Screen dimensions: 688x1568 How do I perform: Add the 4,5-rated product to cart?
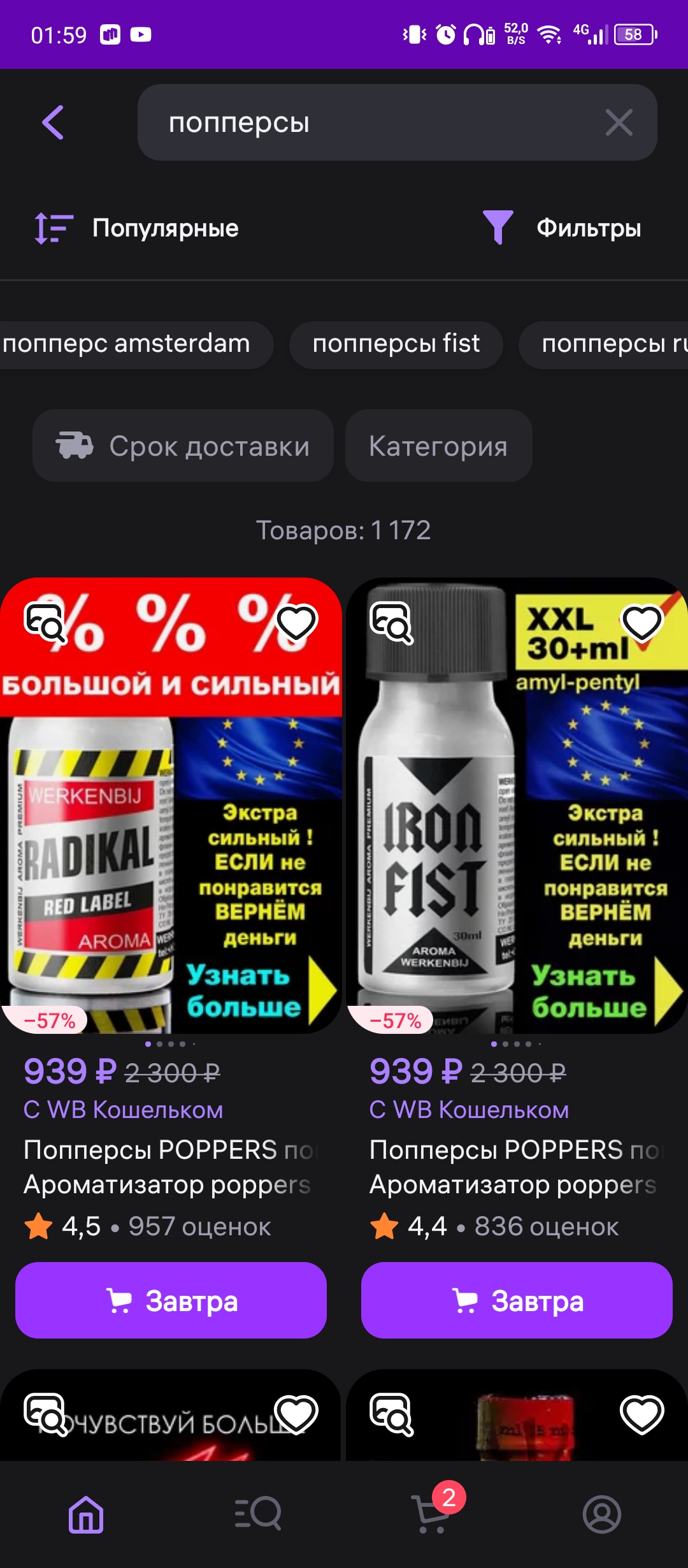pyautogui.click(x=171, y=1300)
